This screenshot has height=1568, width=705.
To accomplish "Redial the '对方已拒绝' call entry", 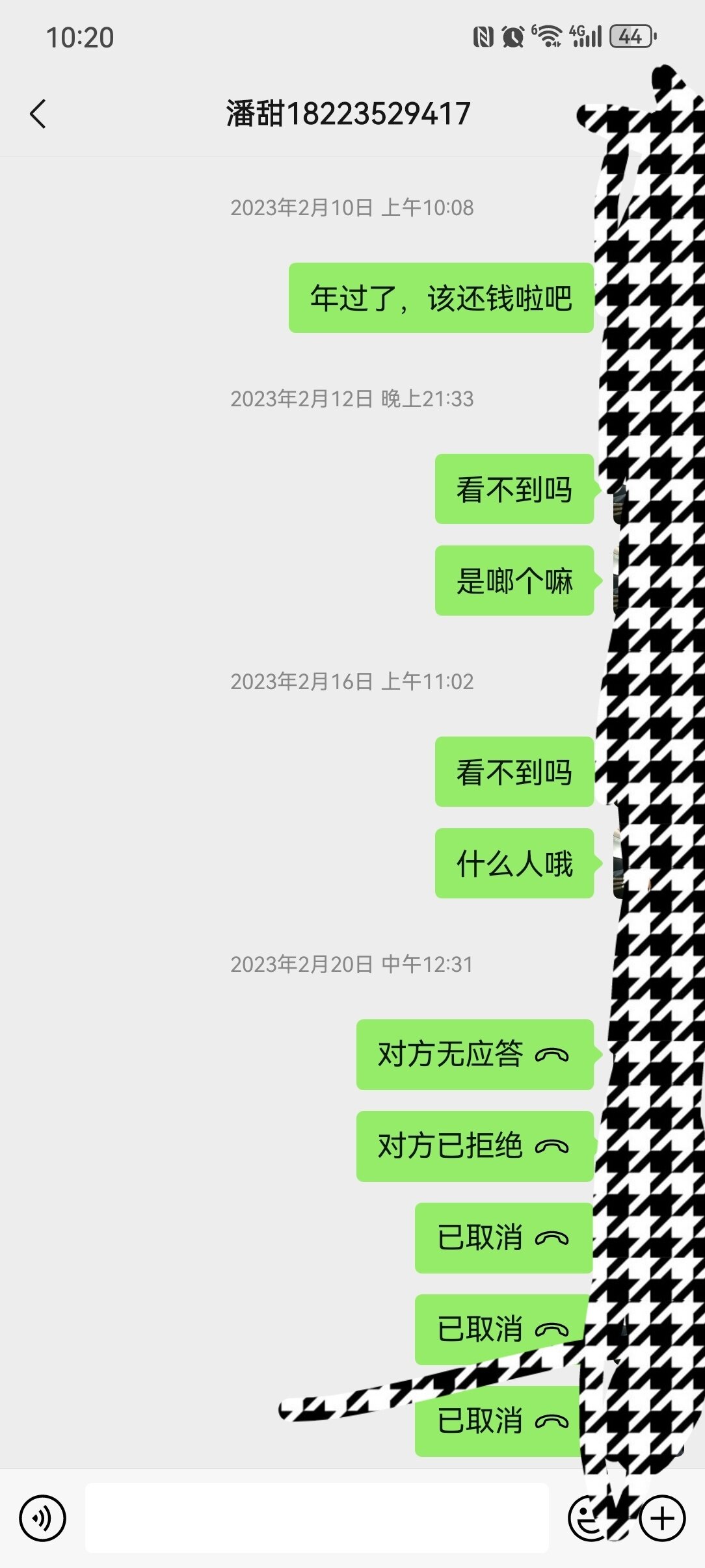I will (x=475, y=1146).
